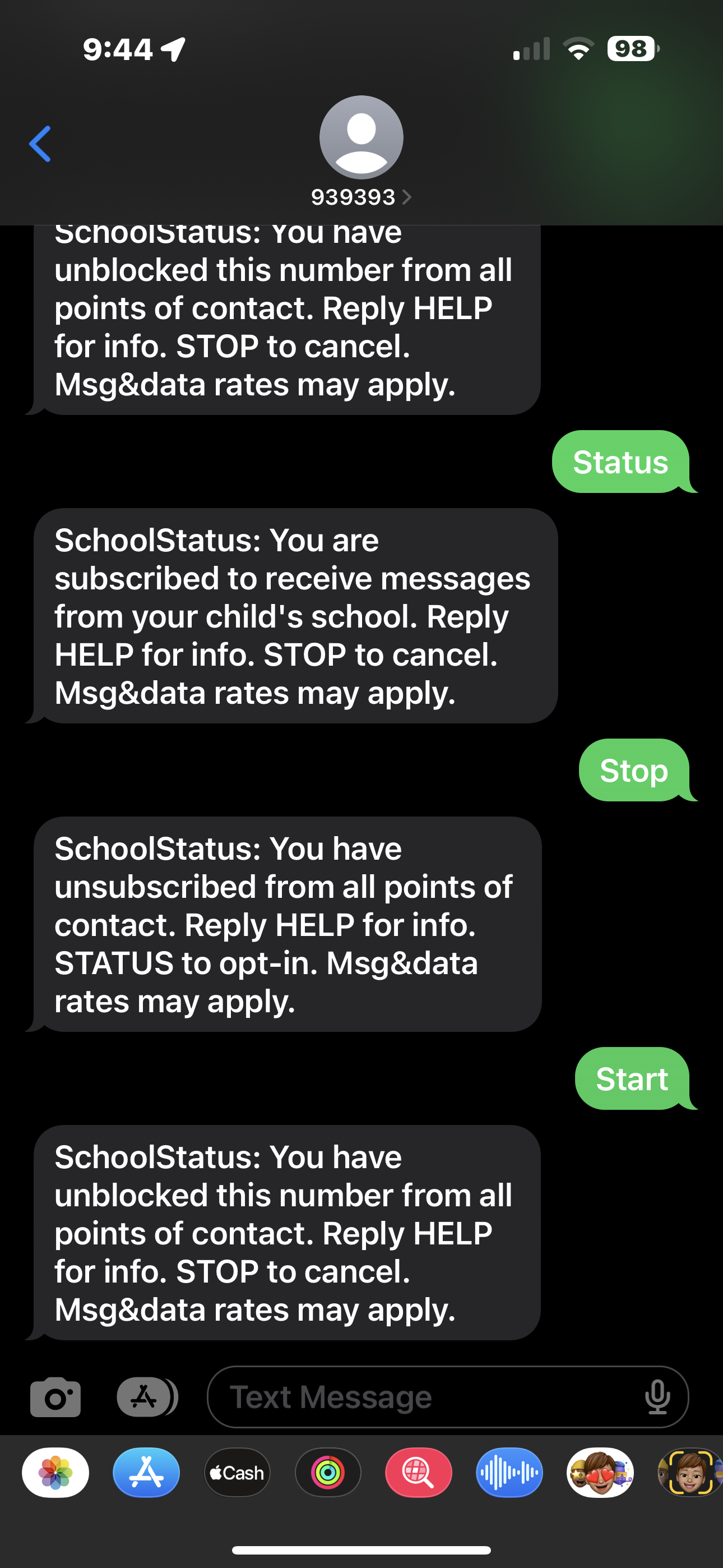Start dictation with the microphone icon

tap(657, 1397)
